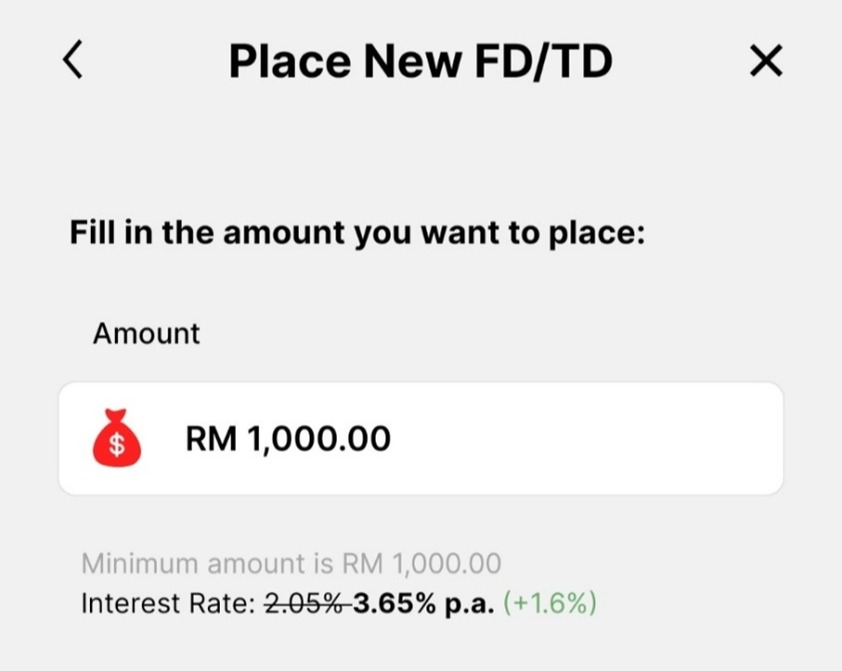Close the Place New FD/TD screen
This screenshot has height=671, width=842.
point(766,62)
